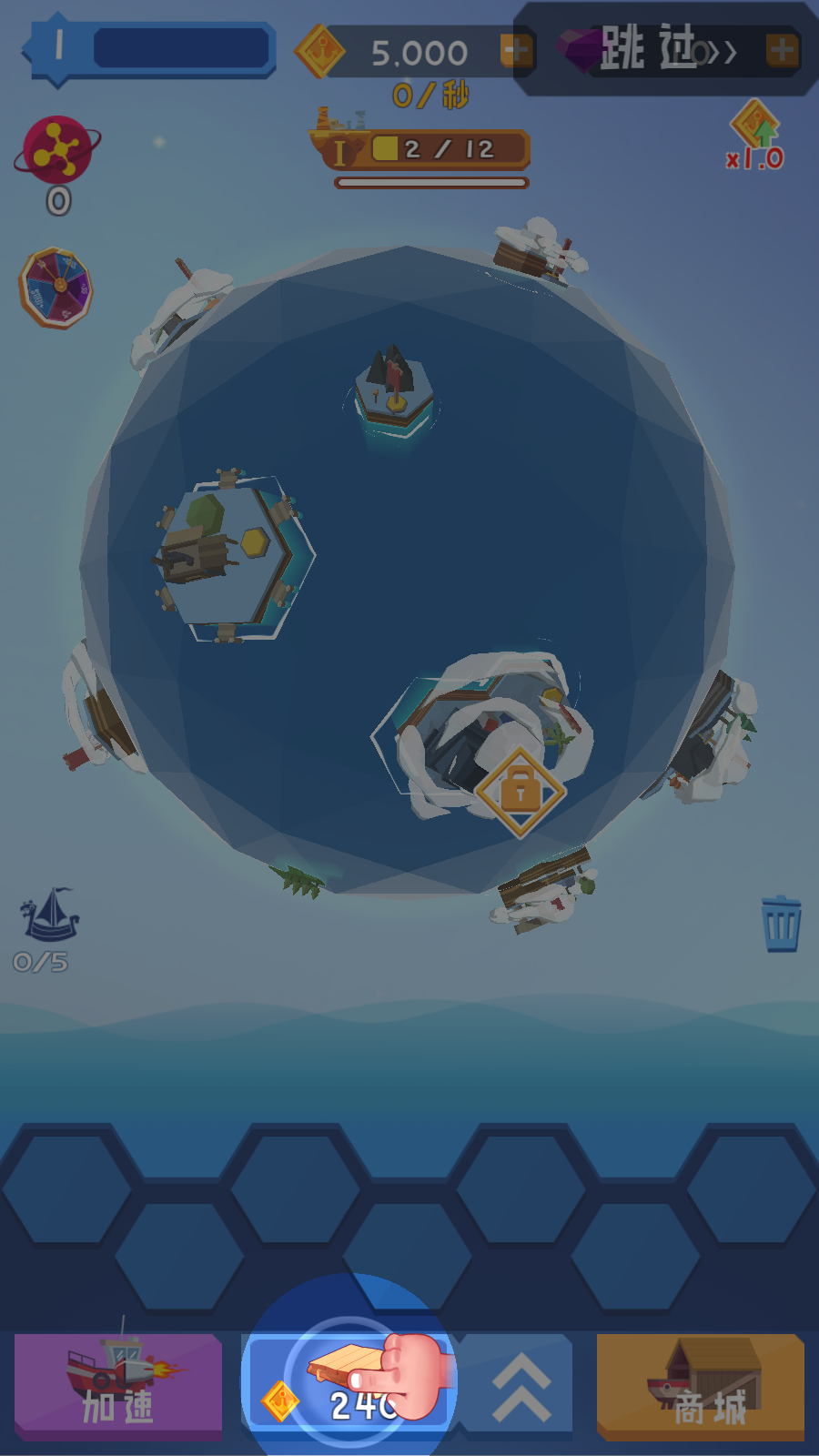This screenshot has width=819, height=1456.
Task: Open the ship fleet 0/5 icon
Action: [x=47, y=916]
